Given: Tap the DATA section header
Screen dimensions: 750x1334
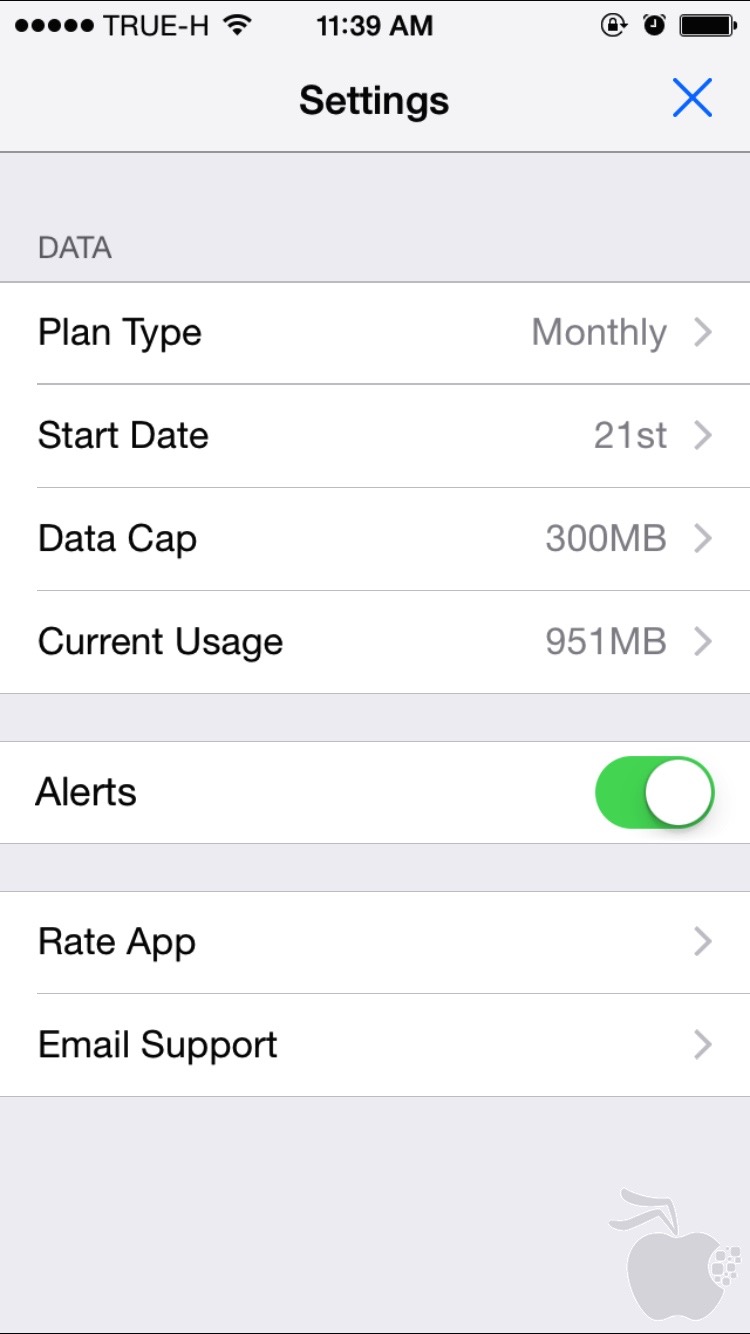Looking at the screenshot, I should point(74,248).
